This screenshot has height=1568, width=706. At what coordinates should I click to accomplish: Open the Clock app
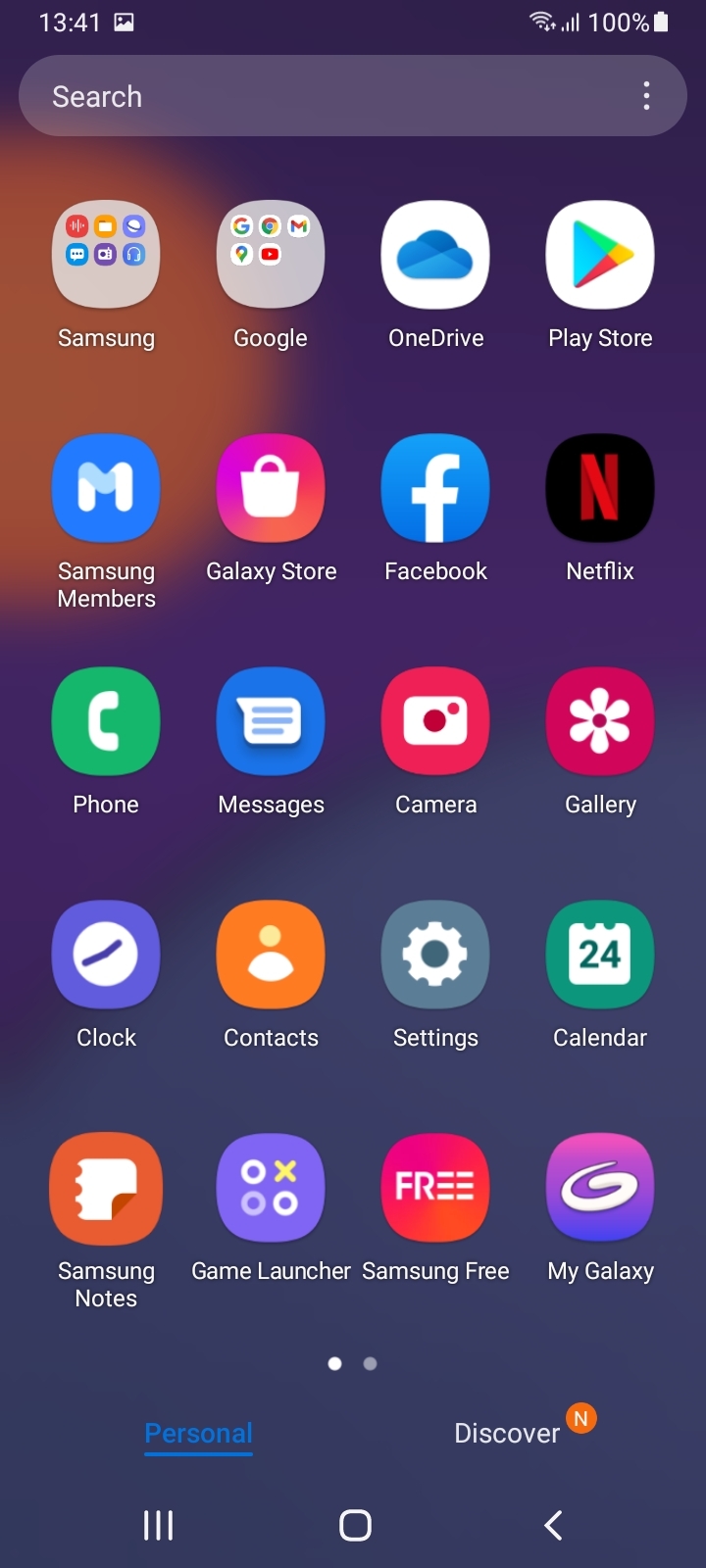tap(106, 954)
